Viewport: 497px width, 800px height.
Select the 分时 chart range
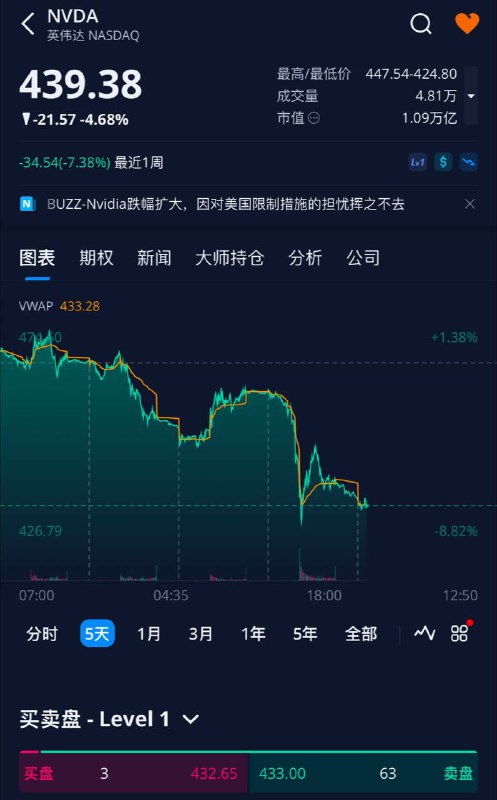coord(42,634)
